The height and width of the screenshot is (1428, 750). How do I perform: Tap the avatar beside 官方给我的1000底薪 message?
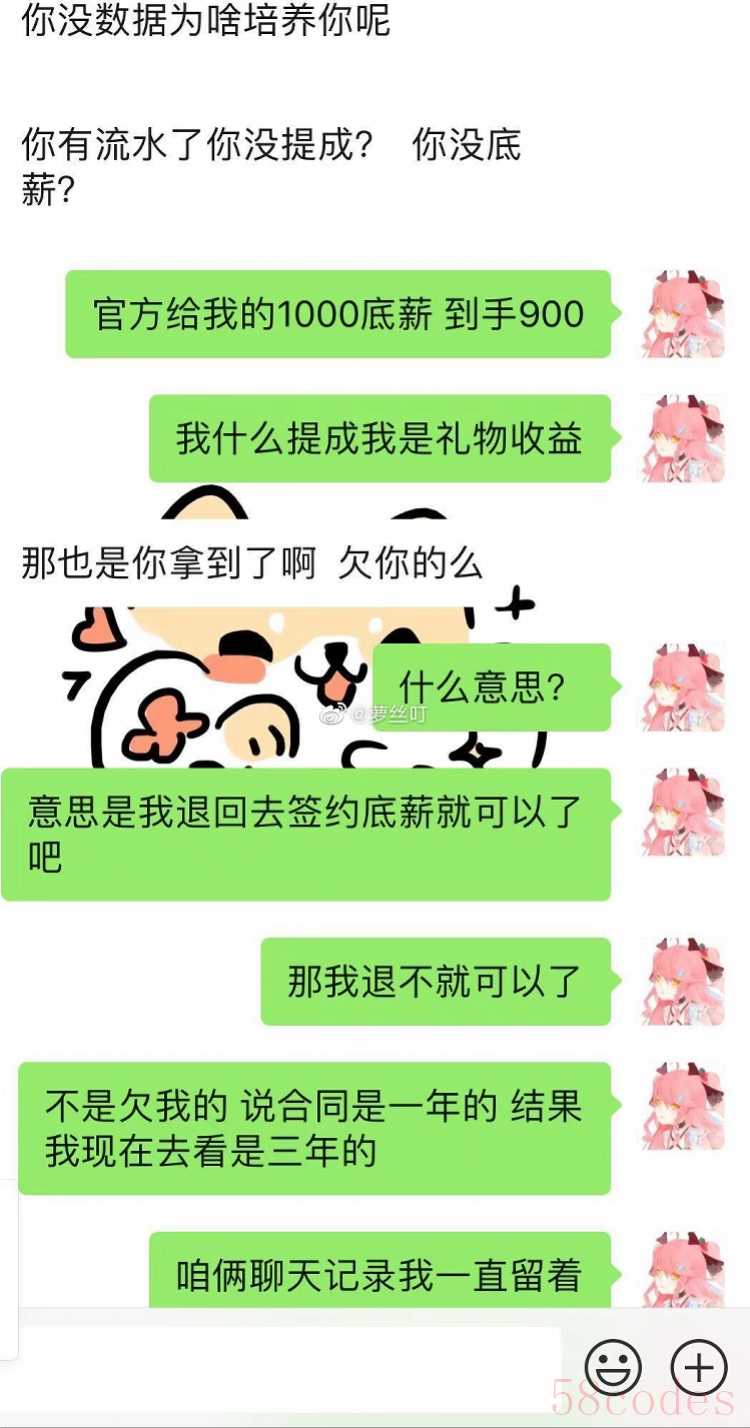pos(682,314)
